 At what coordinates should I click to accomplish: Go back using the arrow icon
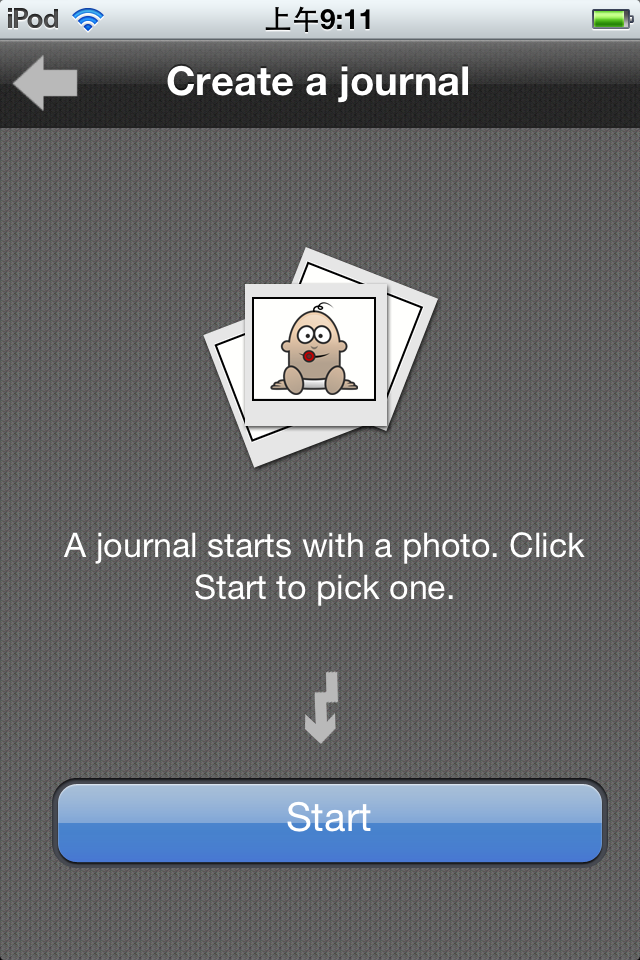pyautogui.click(x=45, y=83)
